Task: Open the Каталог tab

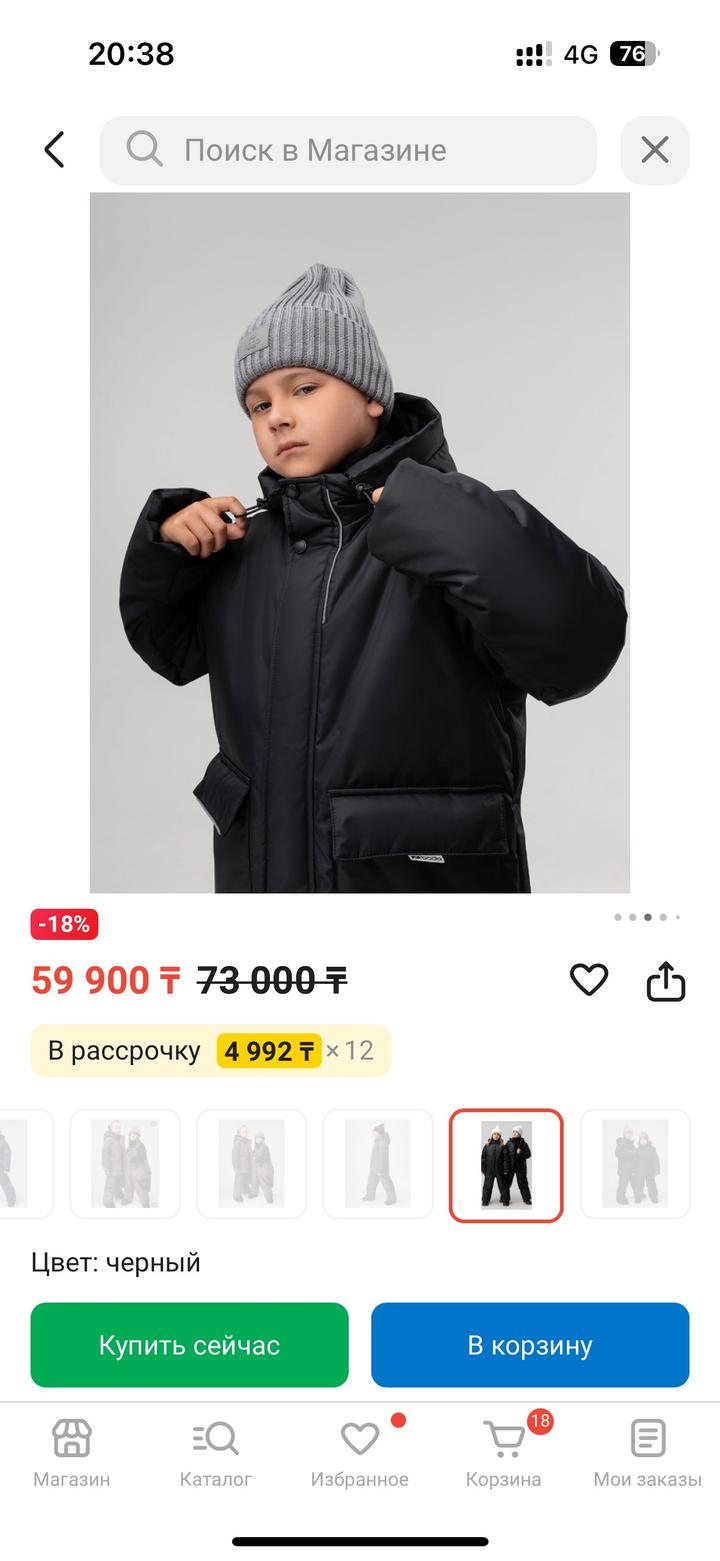Action: 215,1453
